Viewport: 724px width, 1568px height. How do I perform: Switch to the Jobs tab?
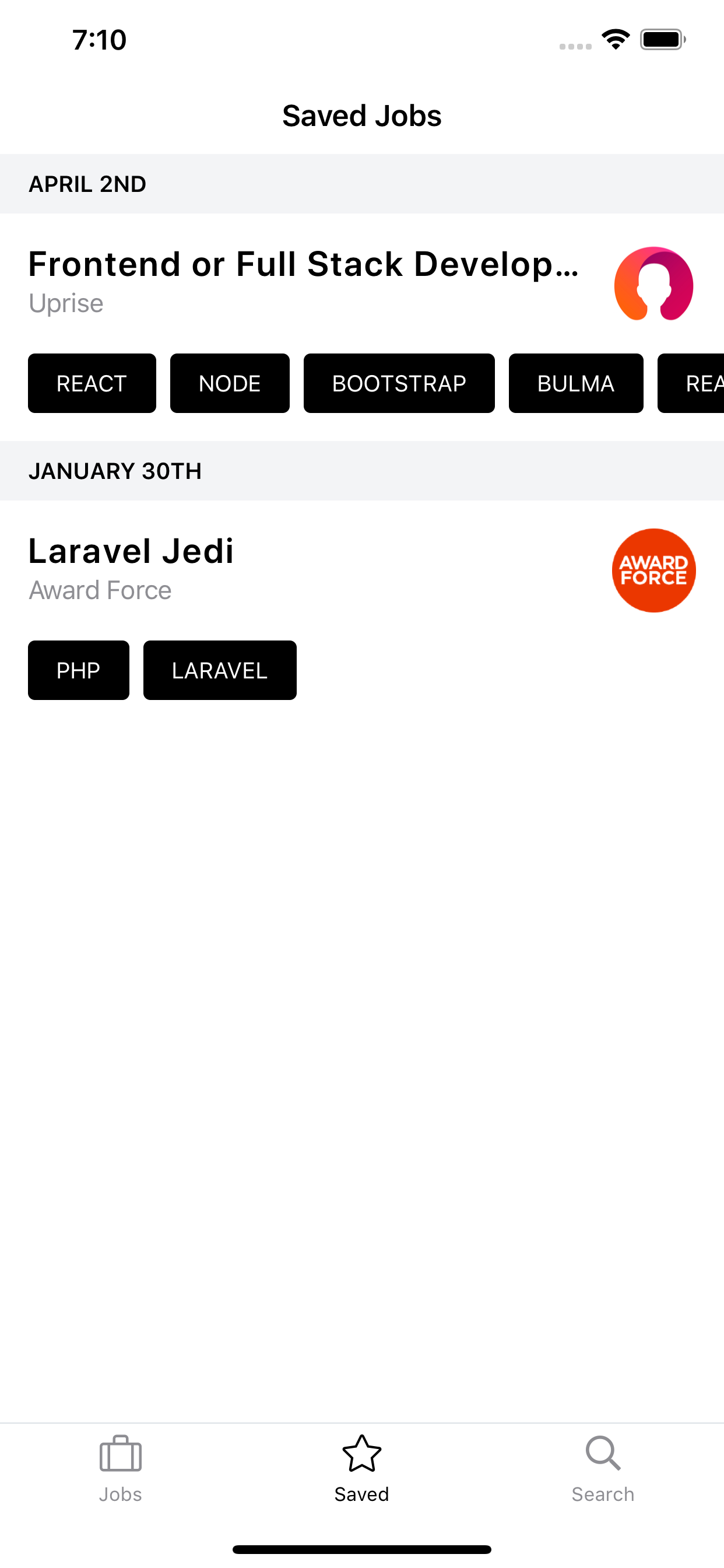coord(121,1468)
